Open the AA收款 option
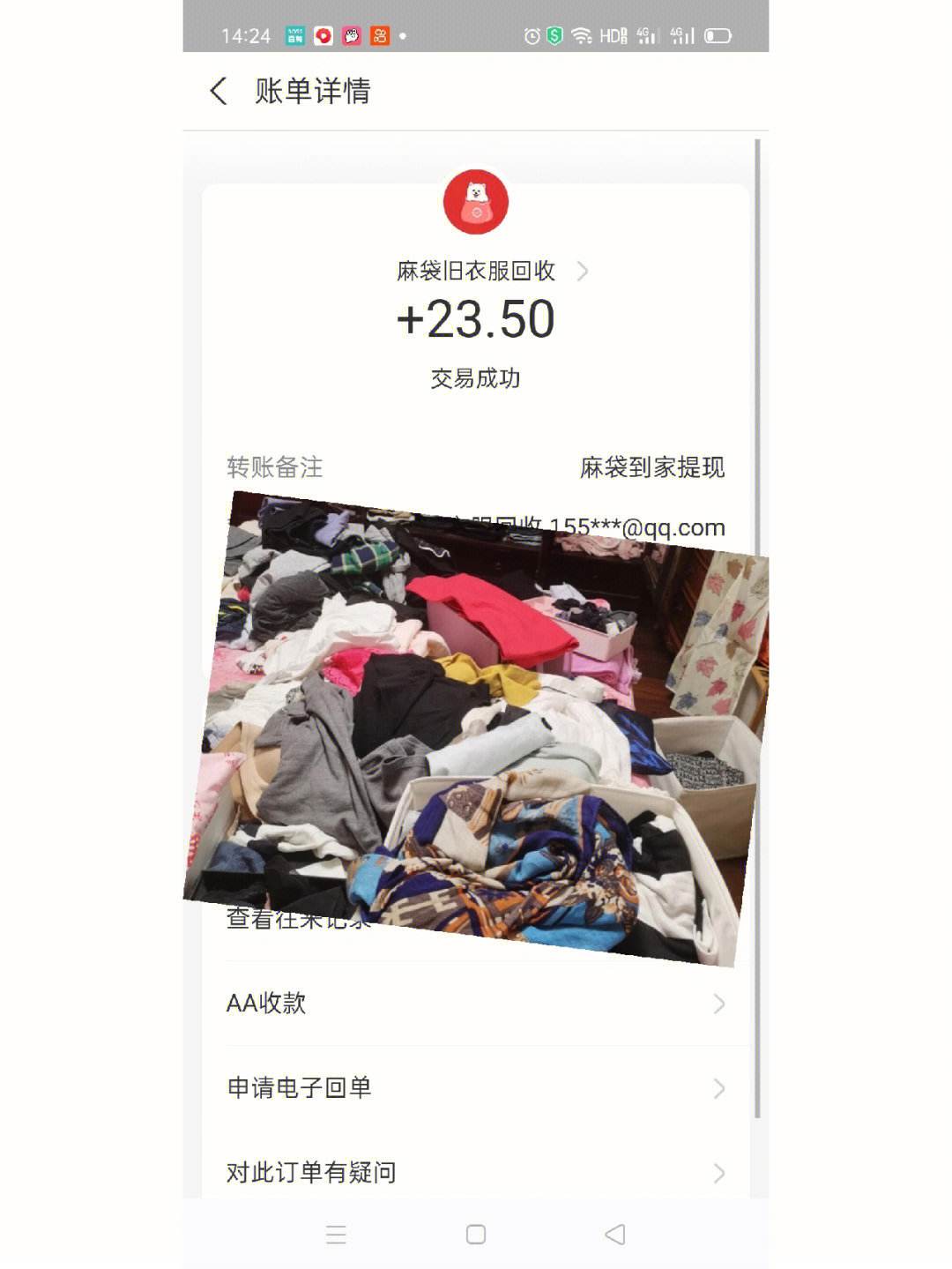 coord(476,1004)
